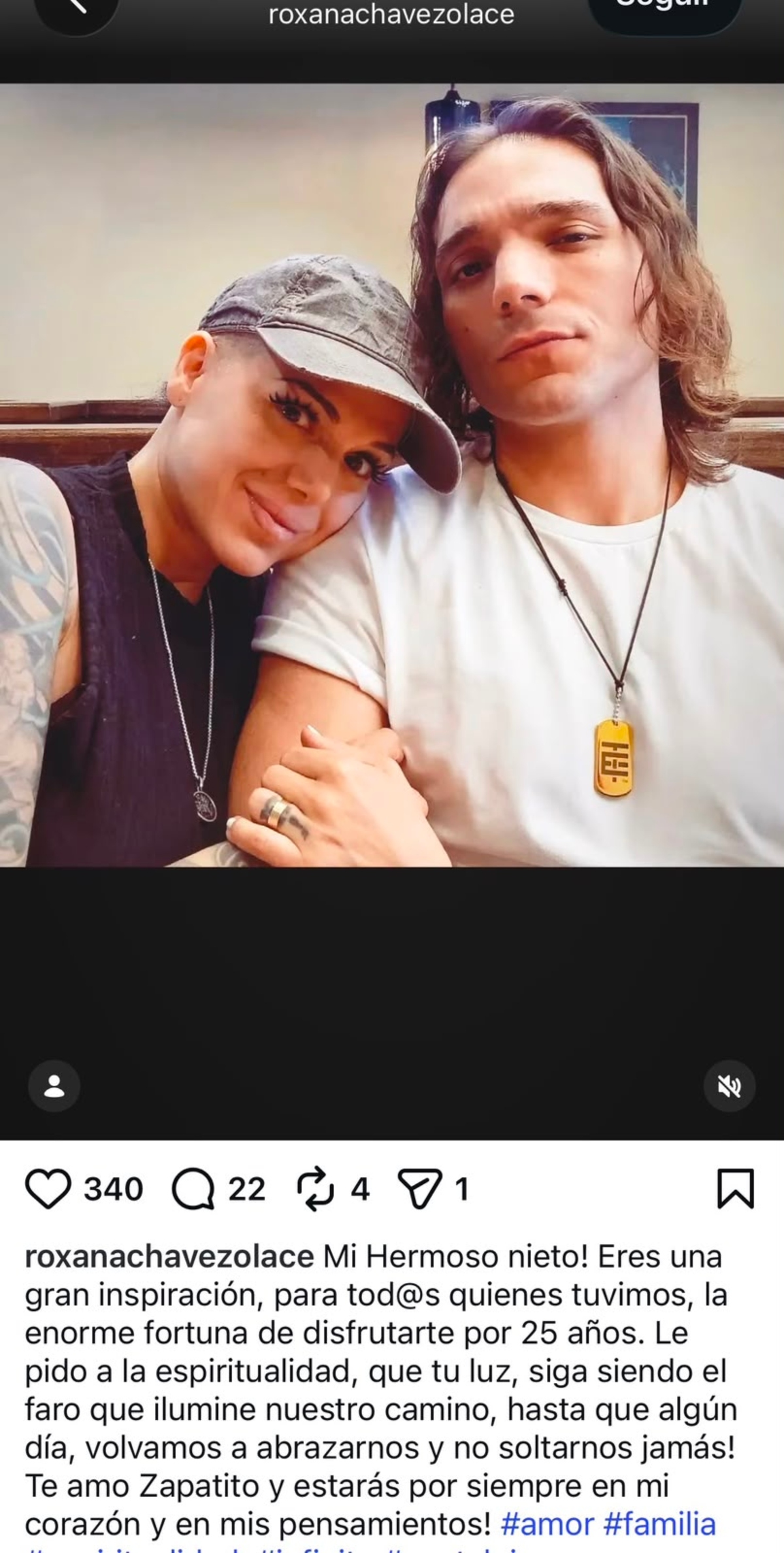Unmute the video sound

[730, 1086]
